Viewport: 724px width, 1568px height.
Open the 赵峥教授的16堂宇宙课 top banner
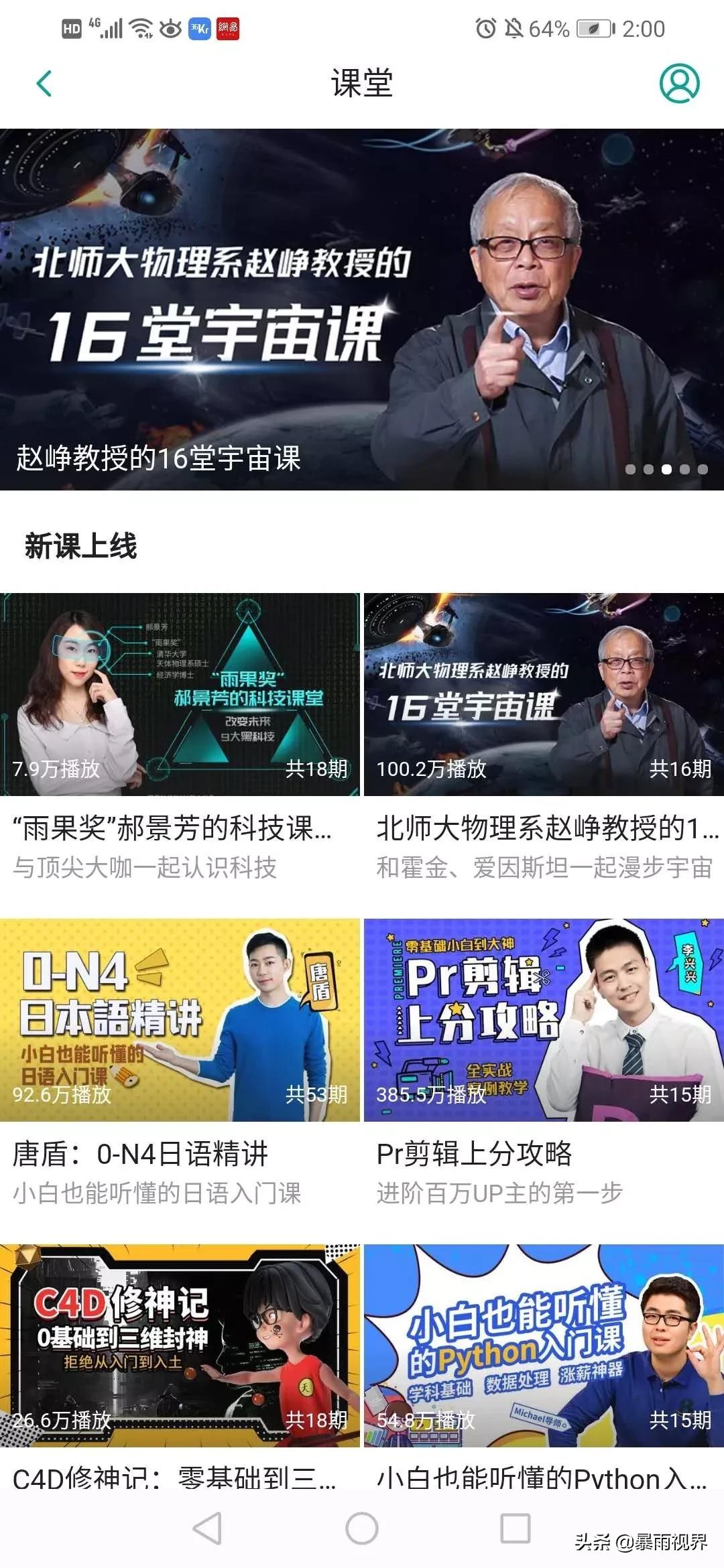362,309
